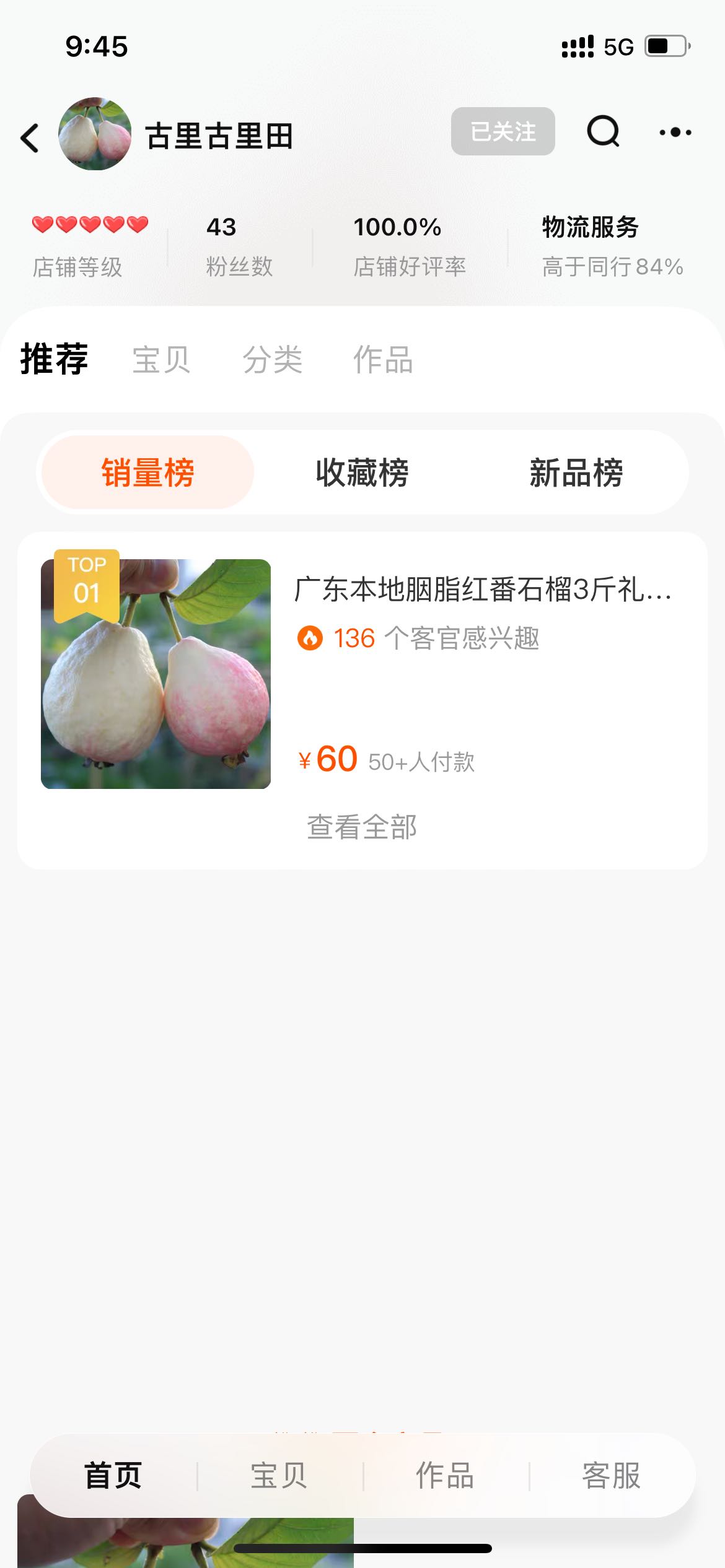This screenshot has height=1568, width=725.
Task: Go to 首页 in the bottom bar
Action: point(113,1475)
